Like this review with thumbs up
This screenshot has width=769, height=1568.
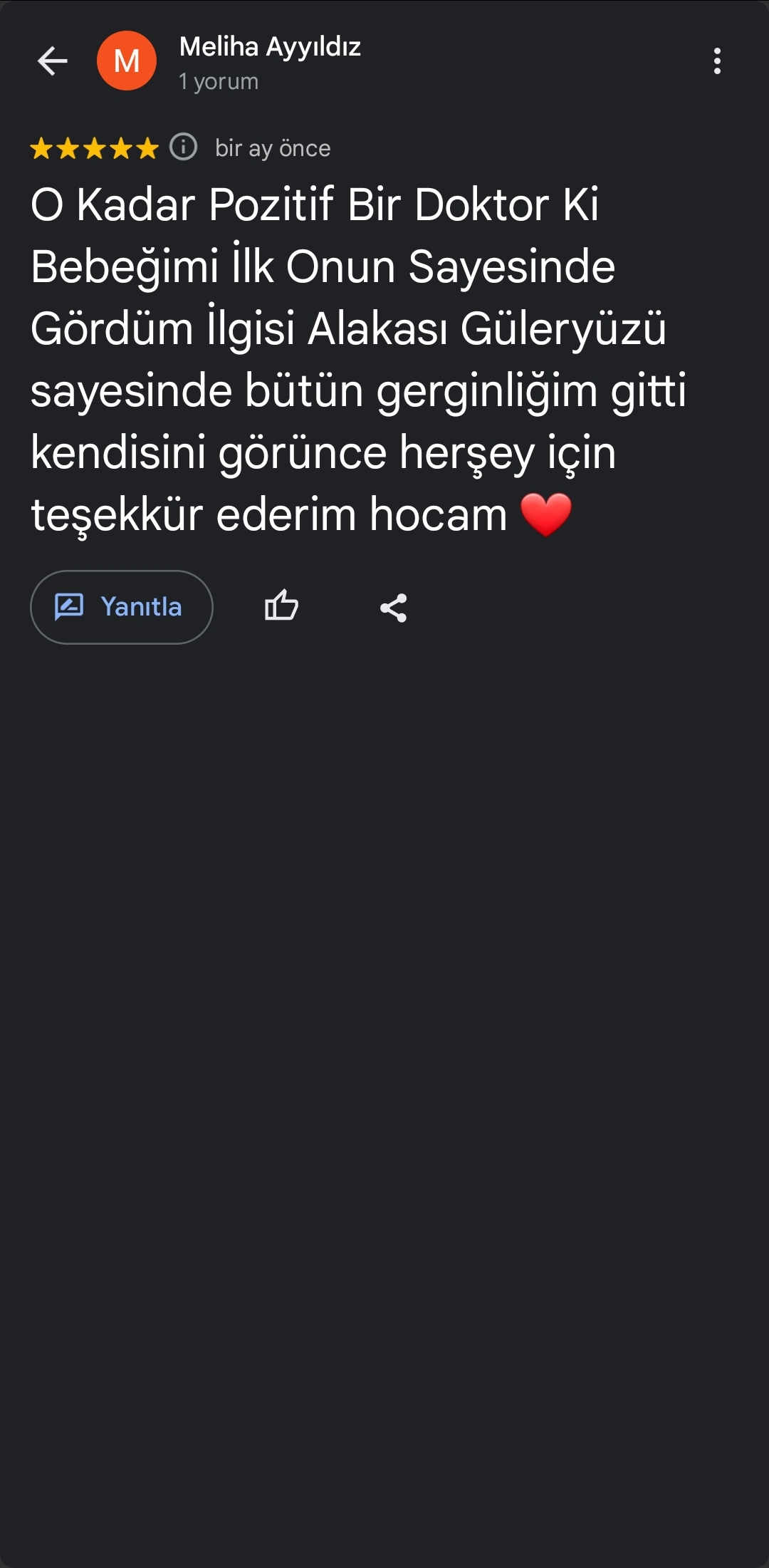click(x=281, y=607)
